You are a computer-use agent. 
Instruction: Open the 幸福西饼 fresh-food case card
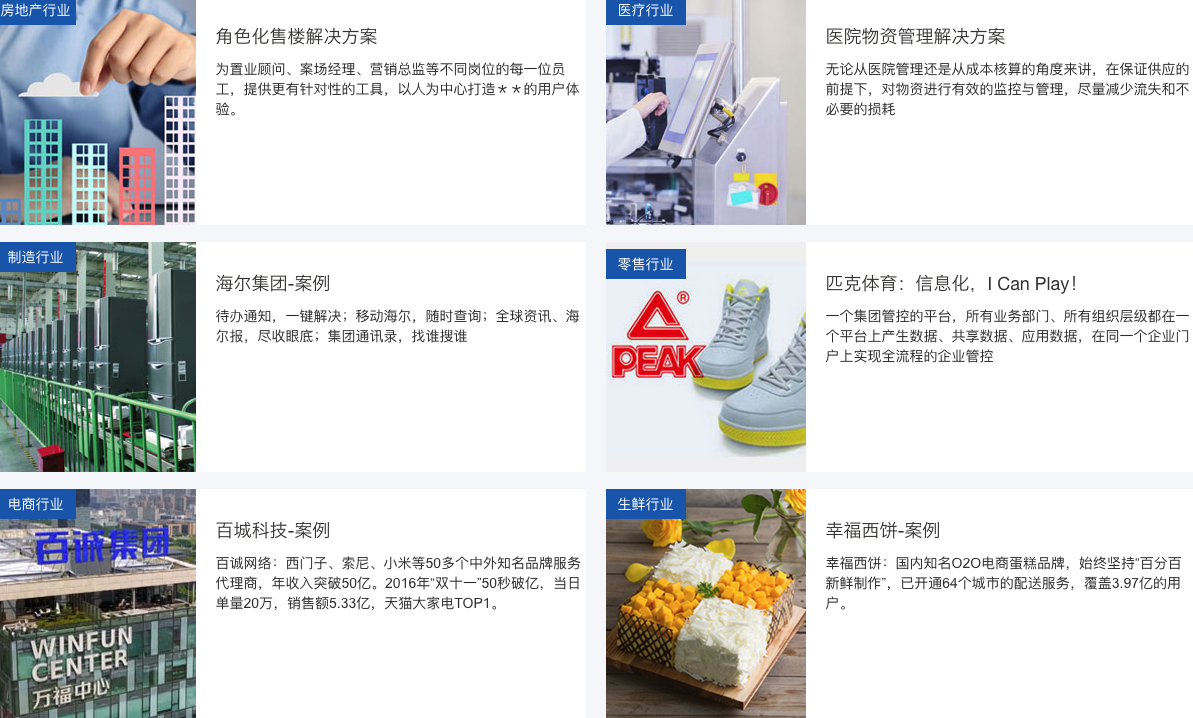(x=883, y=530)
